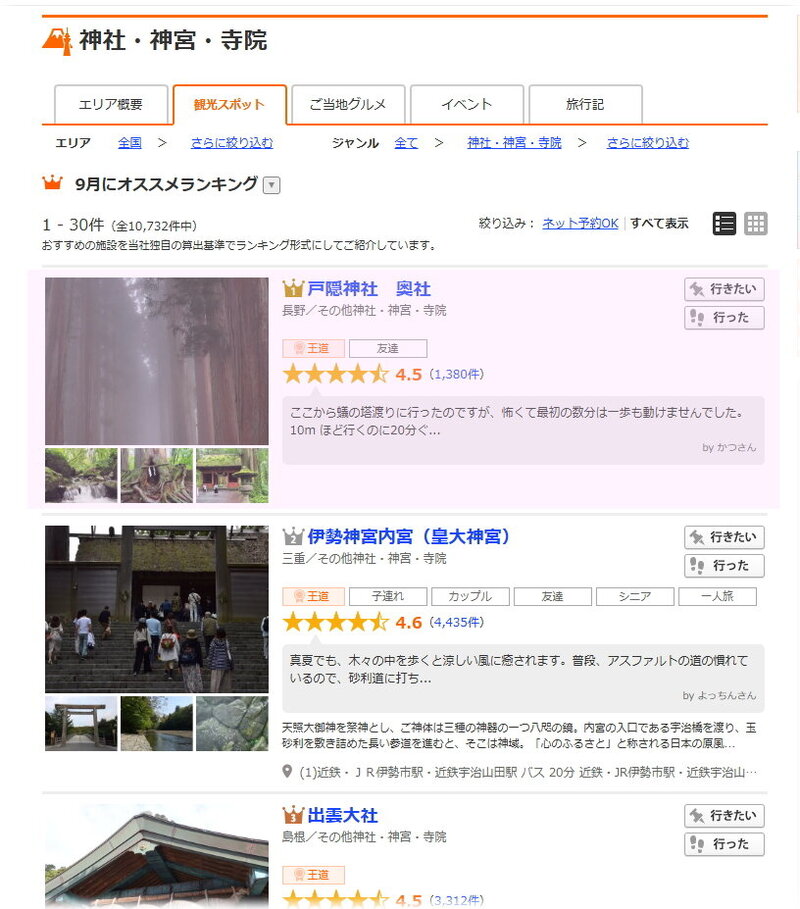Add 伊勢神宮内宮 to 行きたい list
This screenshot has height=909, width=800.
click(x=724, y=537)
